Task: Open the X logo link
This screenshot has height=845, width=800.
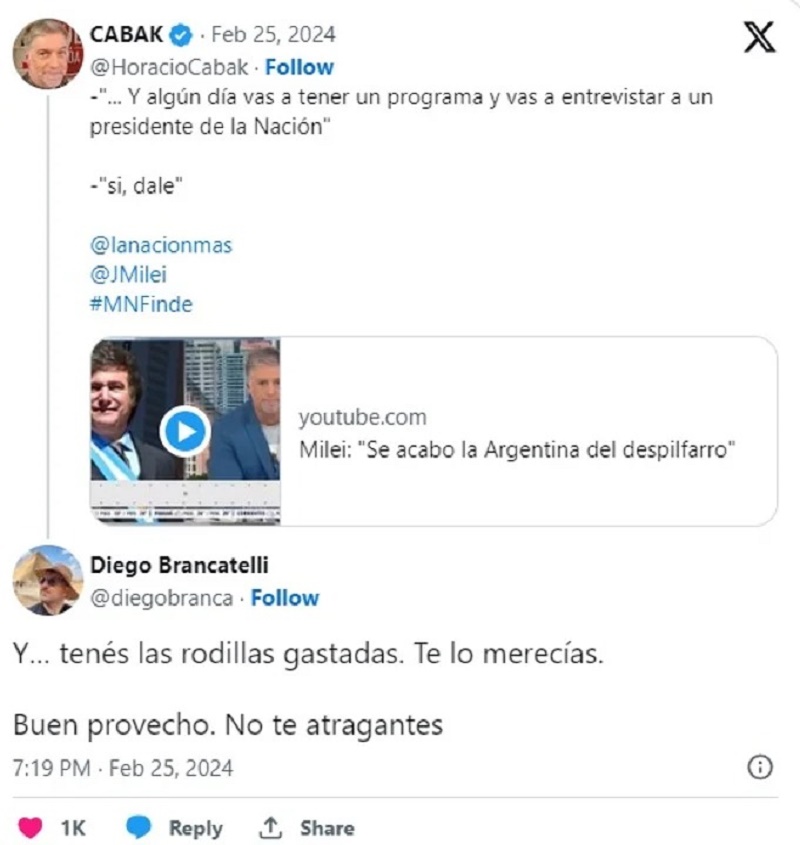Action: [760, 37]
